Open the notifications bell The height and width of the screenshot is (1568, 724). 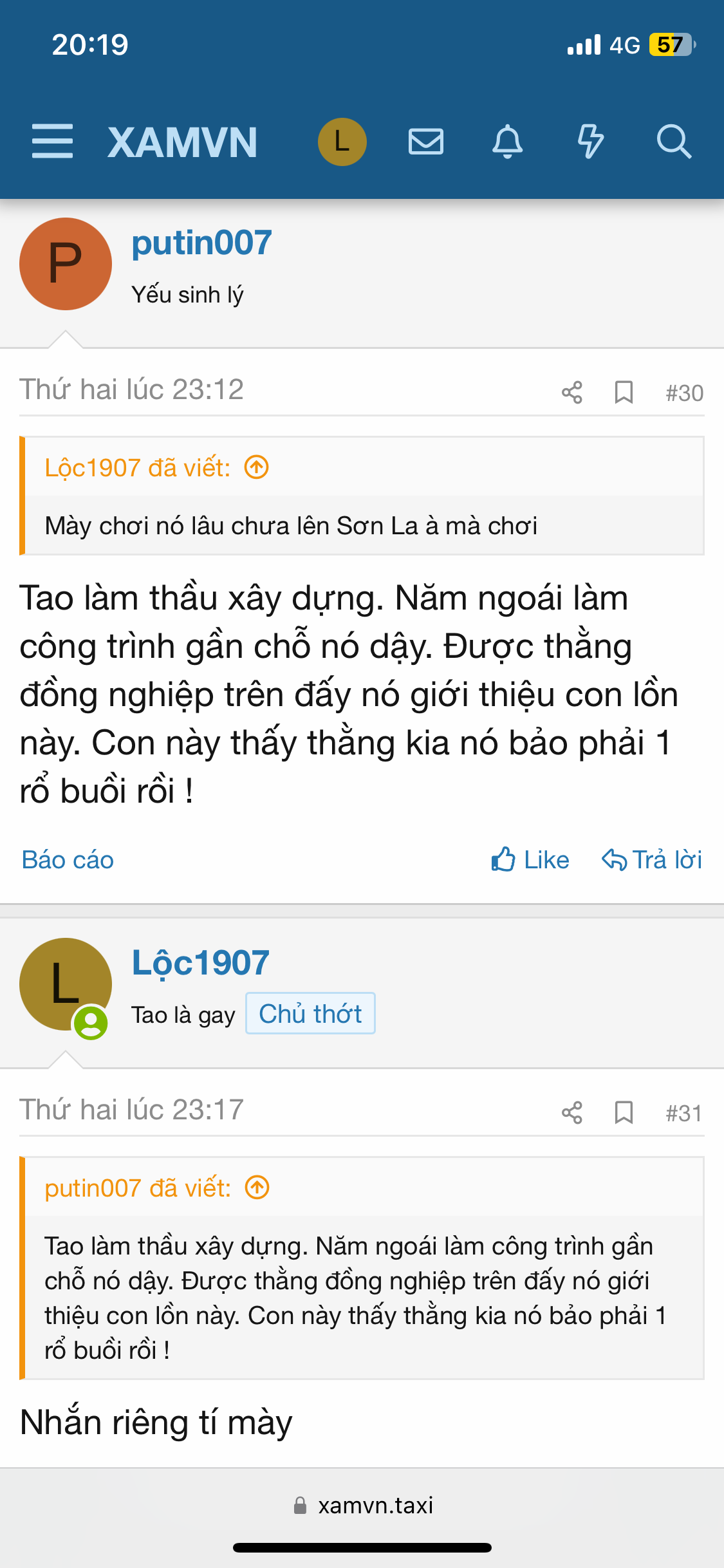(x=508, y=142)
